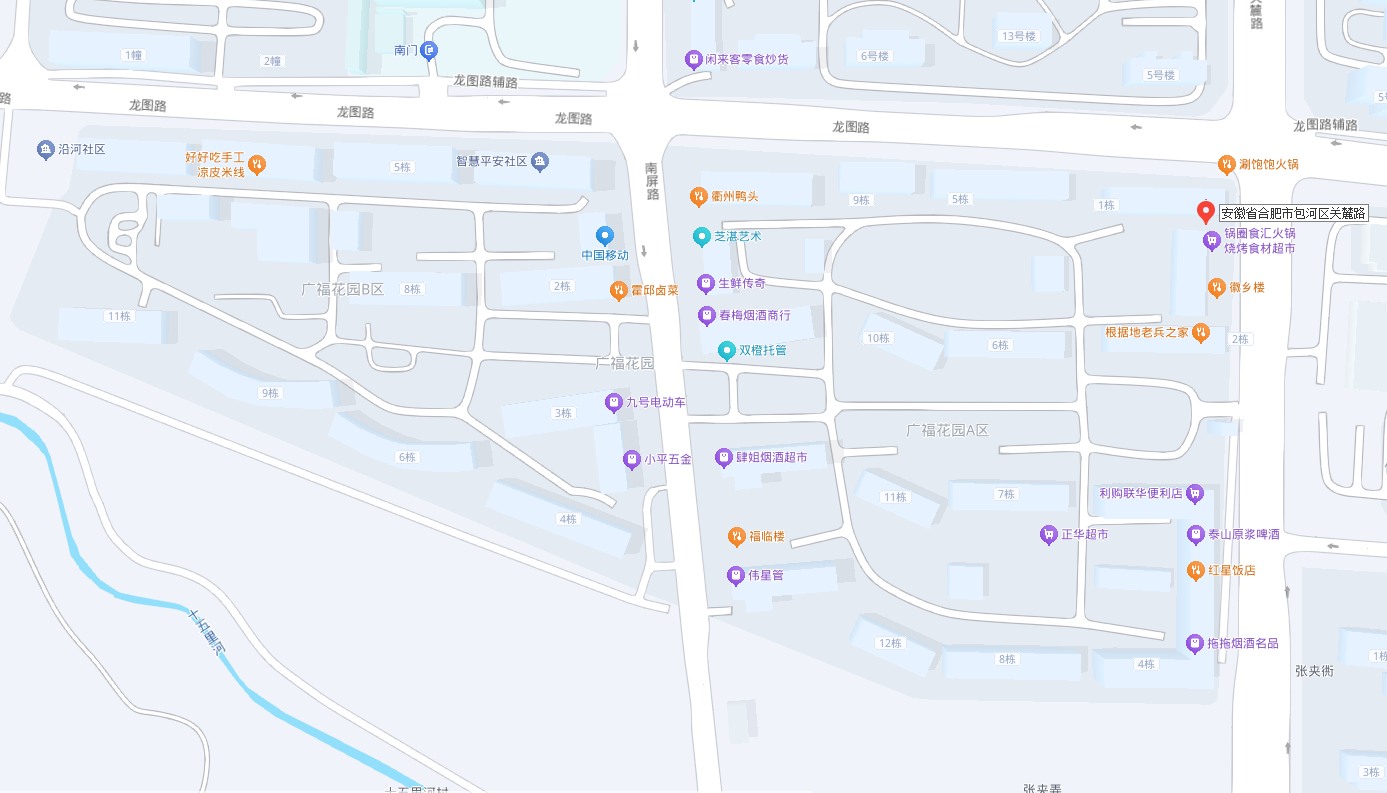Screen dimensions: 1387x793
Task: Tap the 肆姐烟酒超市 shop marker
Action: point(724,457)
